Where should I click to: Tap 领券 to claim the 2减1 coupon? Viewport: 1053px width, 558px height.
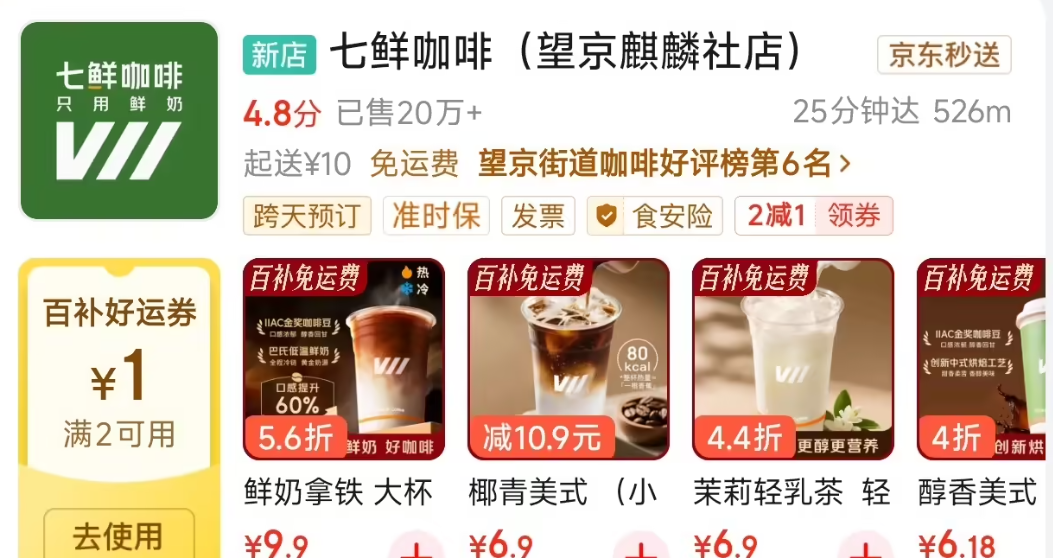tap(853, 215)
